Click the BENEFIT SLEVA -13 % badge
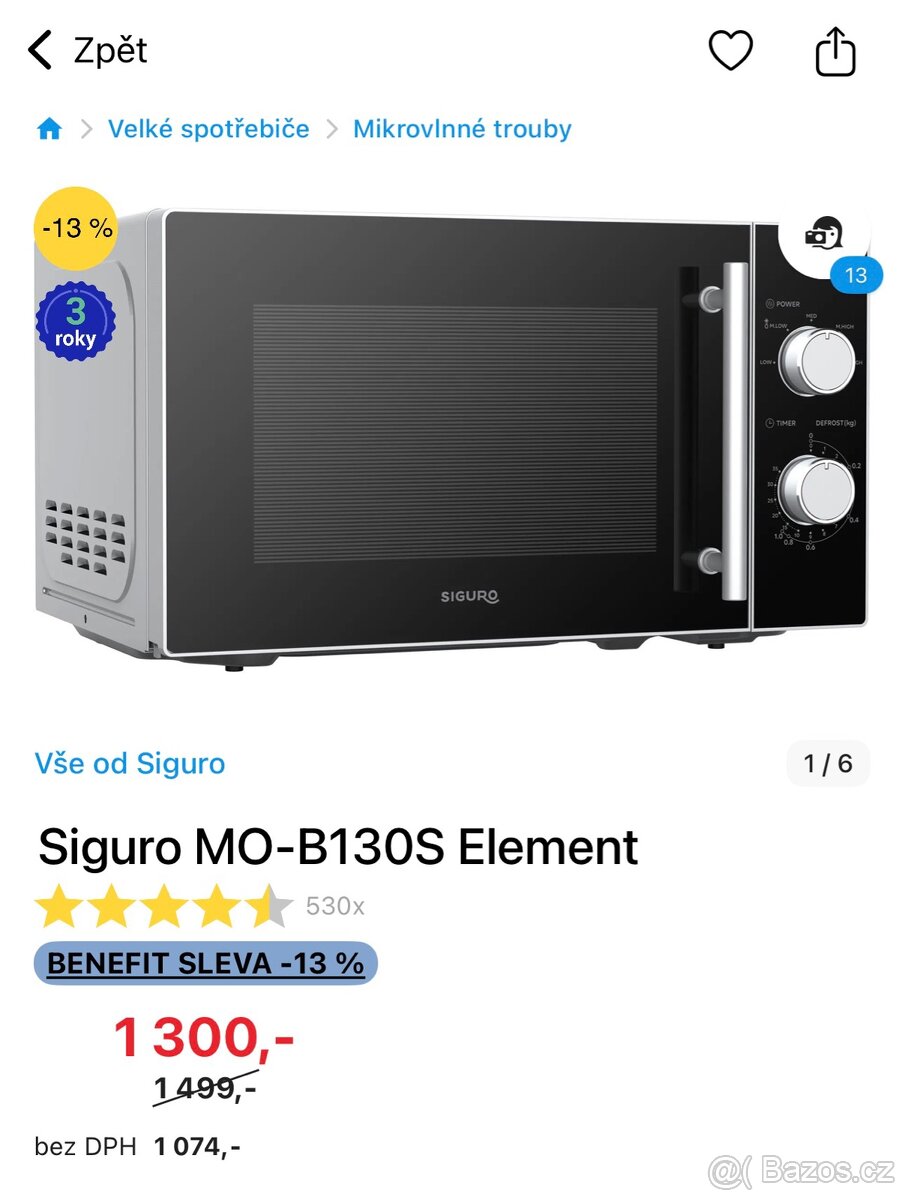Image resolution: width=905 pixels, height=1200 pixels. tap(205, 963)
